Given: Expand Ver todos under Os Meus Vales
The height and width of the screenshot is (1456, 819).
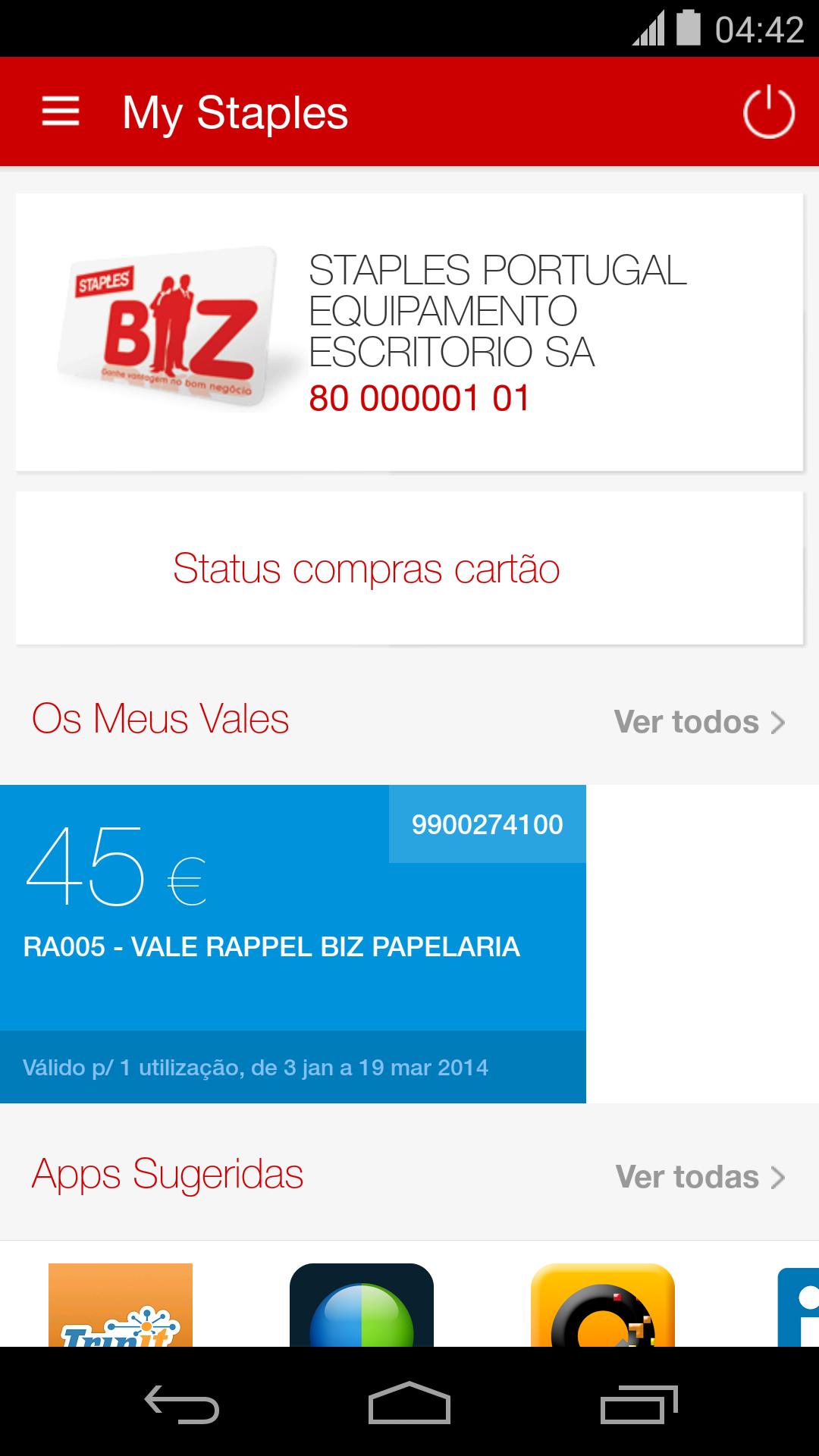Looking at the screenshot, I should click(x=686, y=722).
